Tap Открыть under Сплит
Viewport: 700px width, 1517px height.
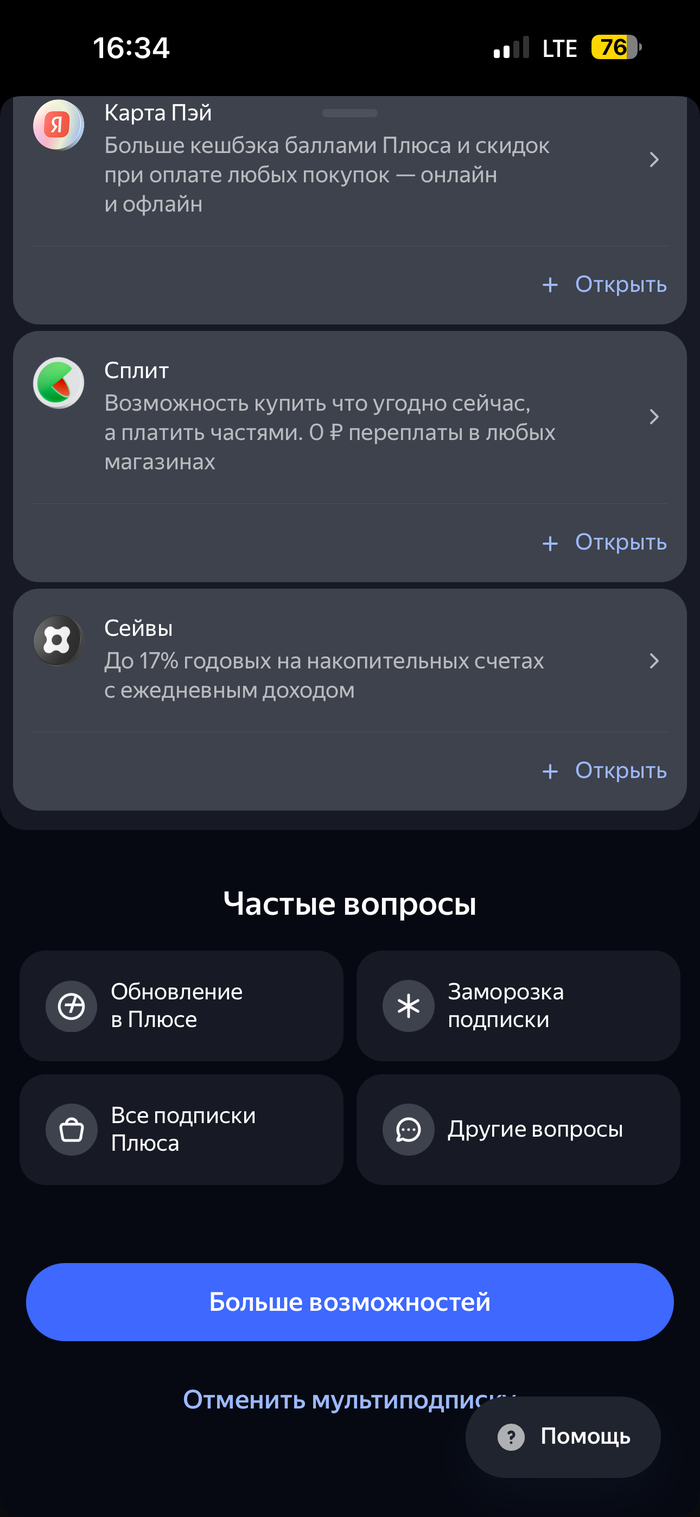[604, 543]
